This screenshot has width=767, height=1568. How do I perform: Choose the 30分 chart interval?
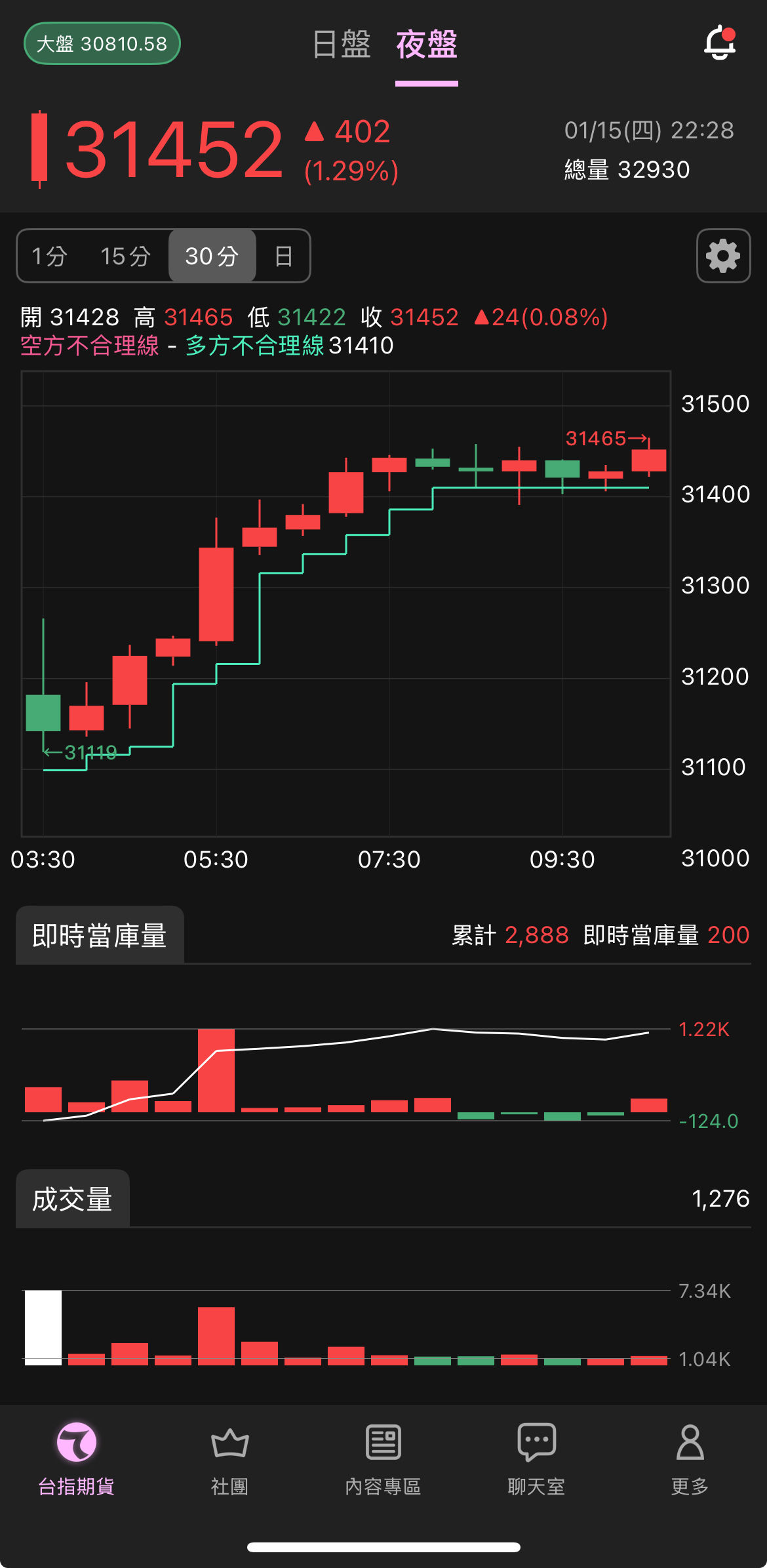point(212,256)
